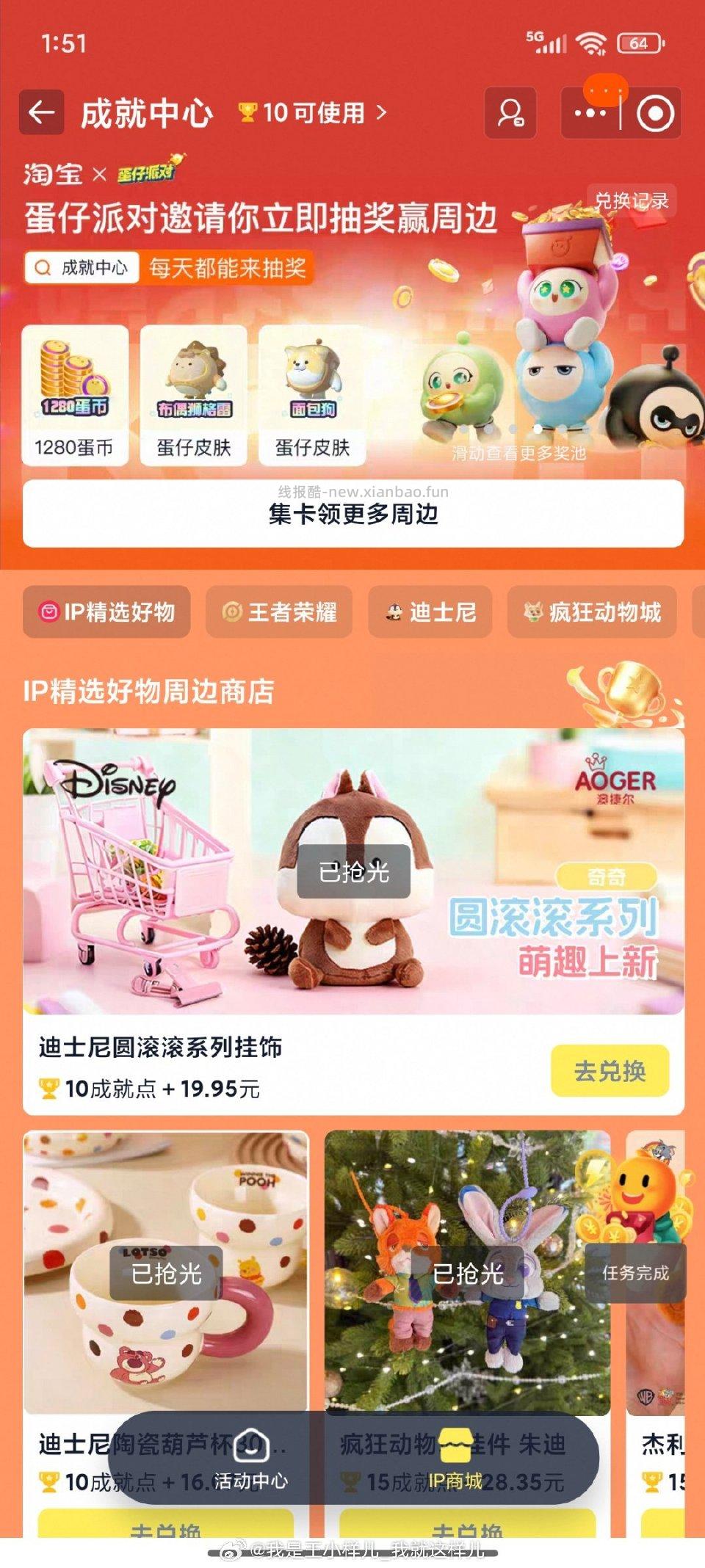Click the 集卡领更多周边 button
Viewport: 705px width, 1568px height.
pos(352,516)
